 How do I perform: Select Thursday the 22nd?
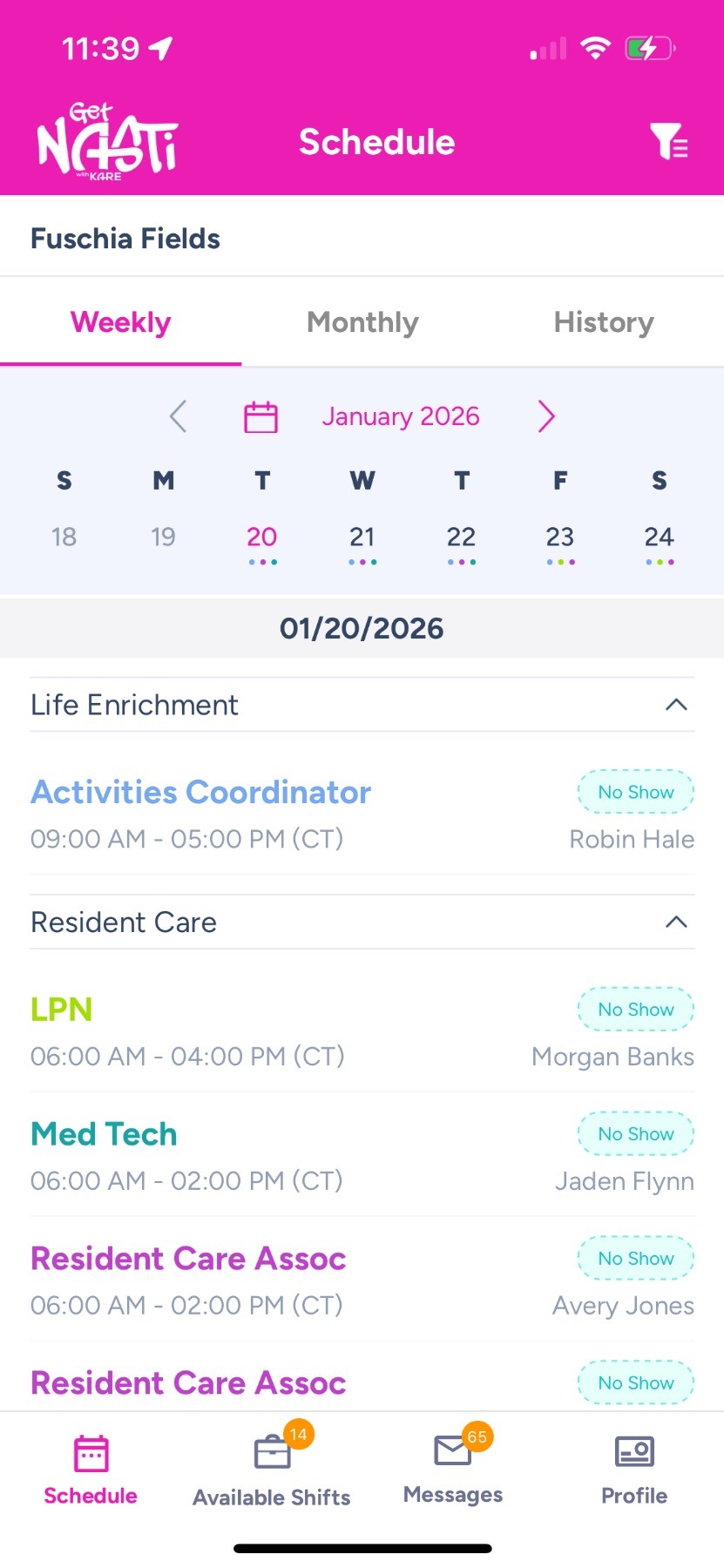(461, 537)
